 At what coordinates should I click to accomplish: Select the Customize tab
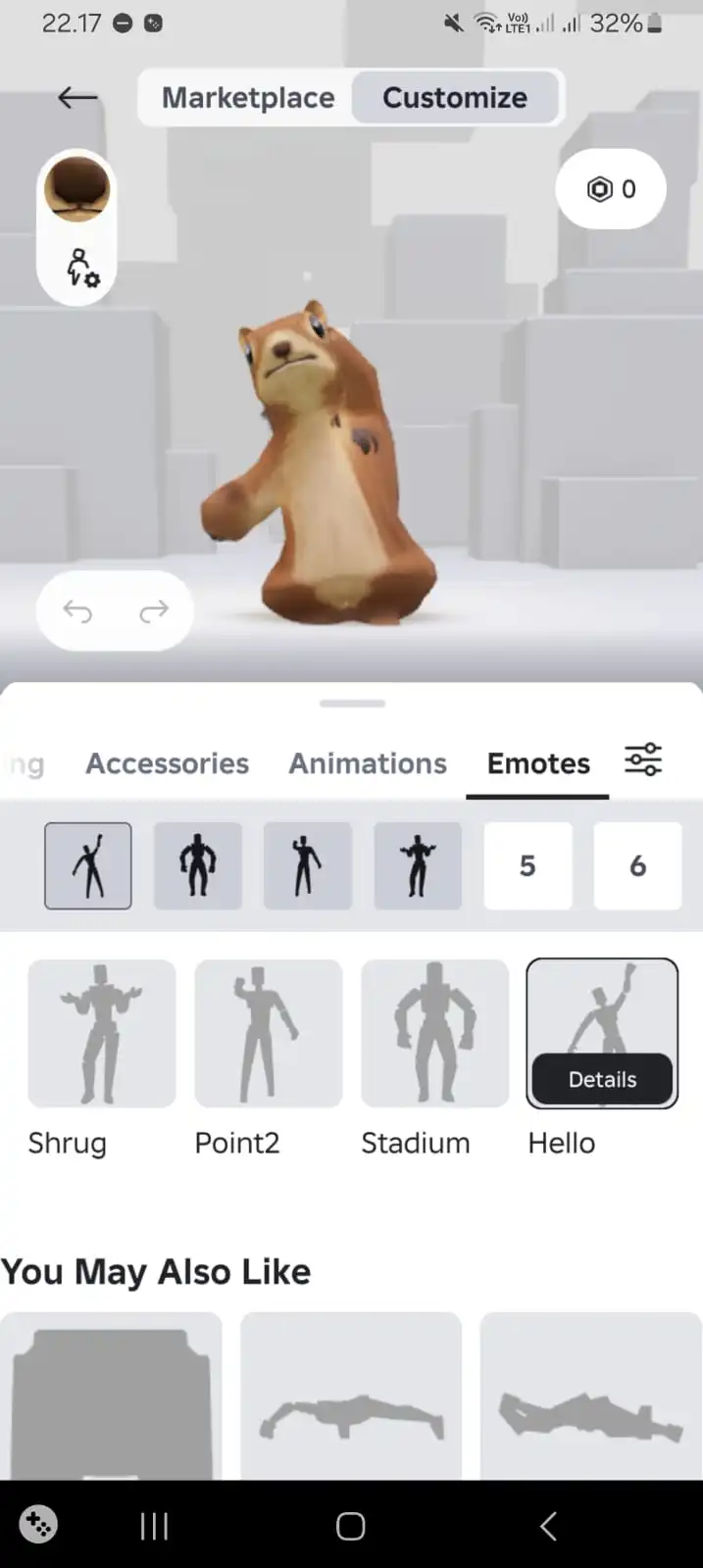point(455,97)
